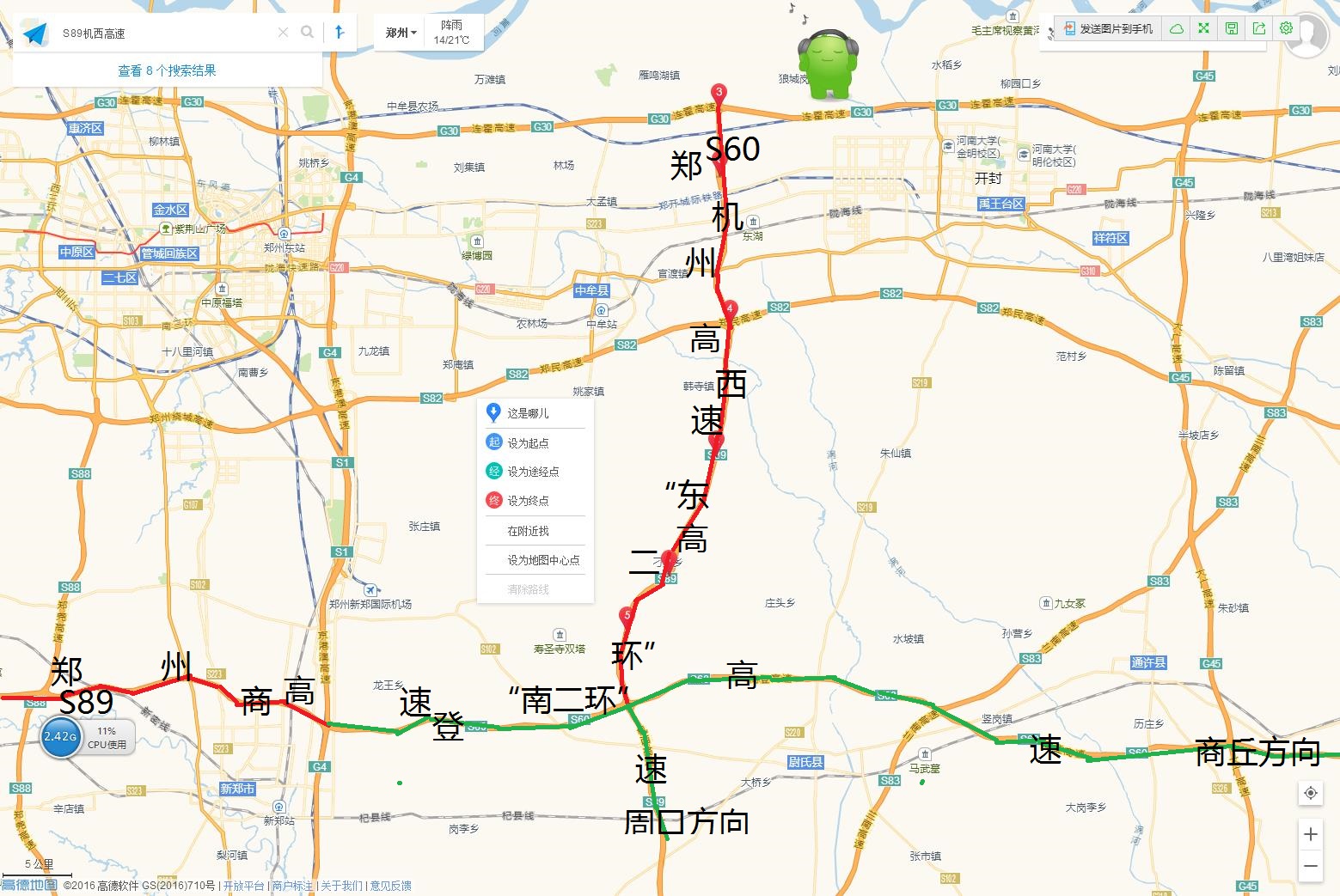Tap the locate-me target button
Viewport: 1340px width, 896px height.
[1310, 792]
